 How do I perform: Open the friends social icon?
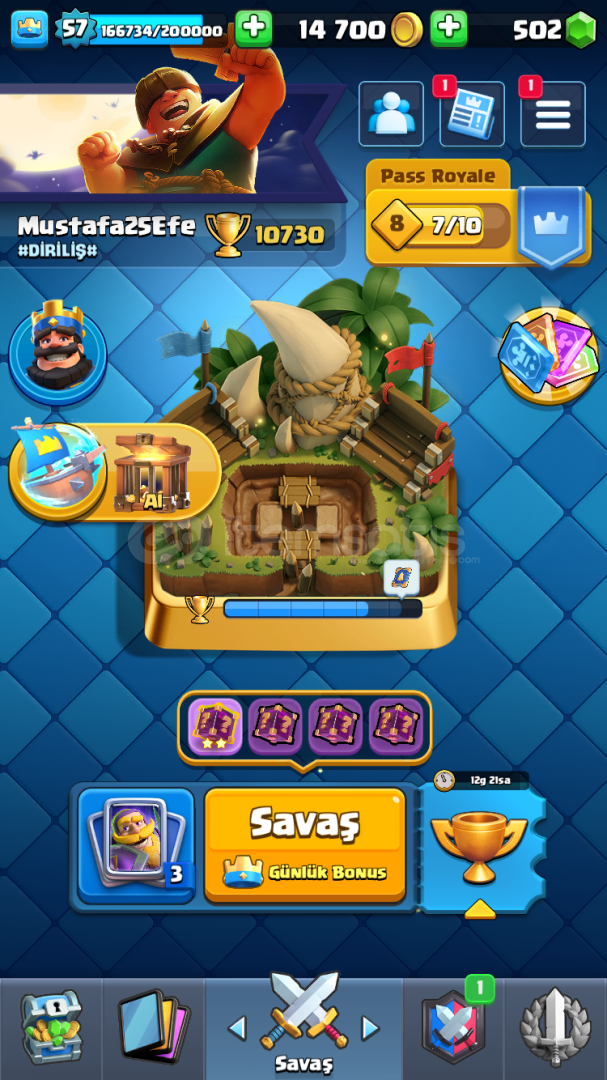[391, 114]
